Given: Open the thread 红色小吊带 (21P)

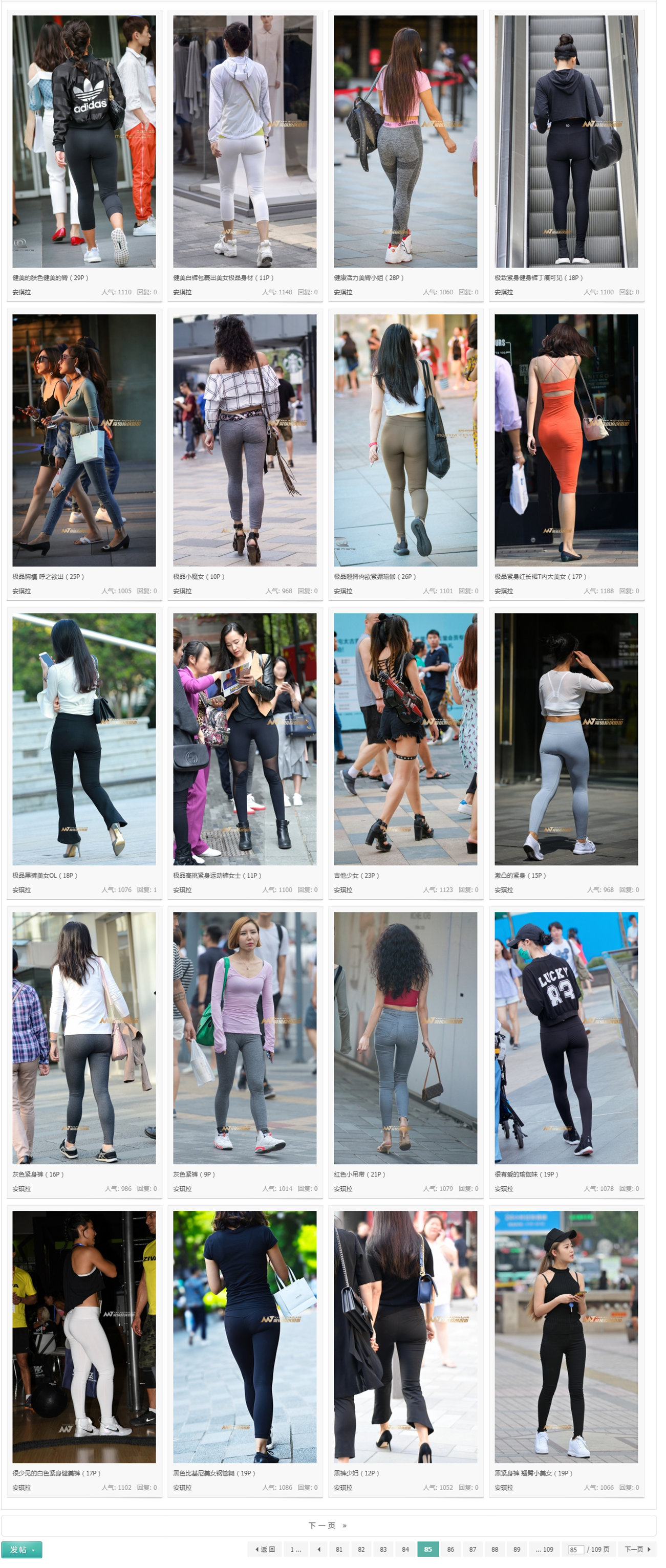Looking at the screenshot, I should (359, 1174).
